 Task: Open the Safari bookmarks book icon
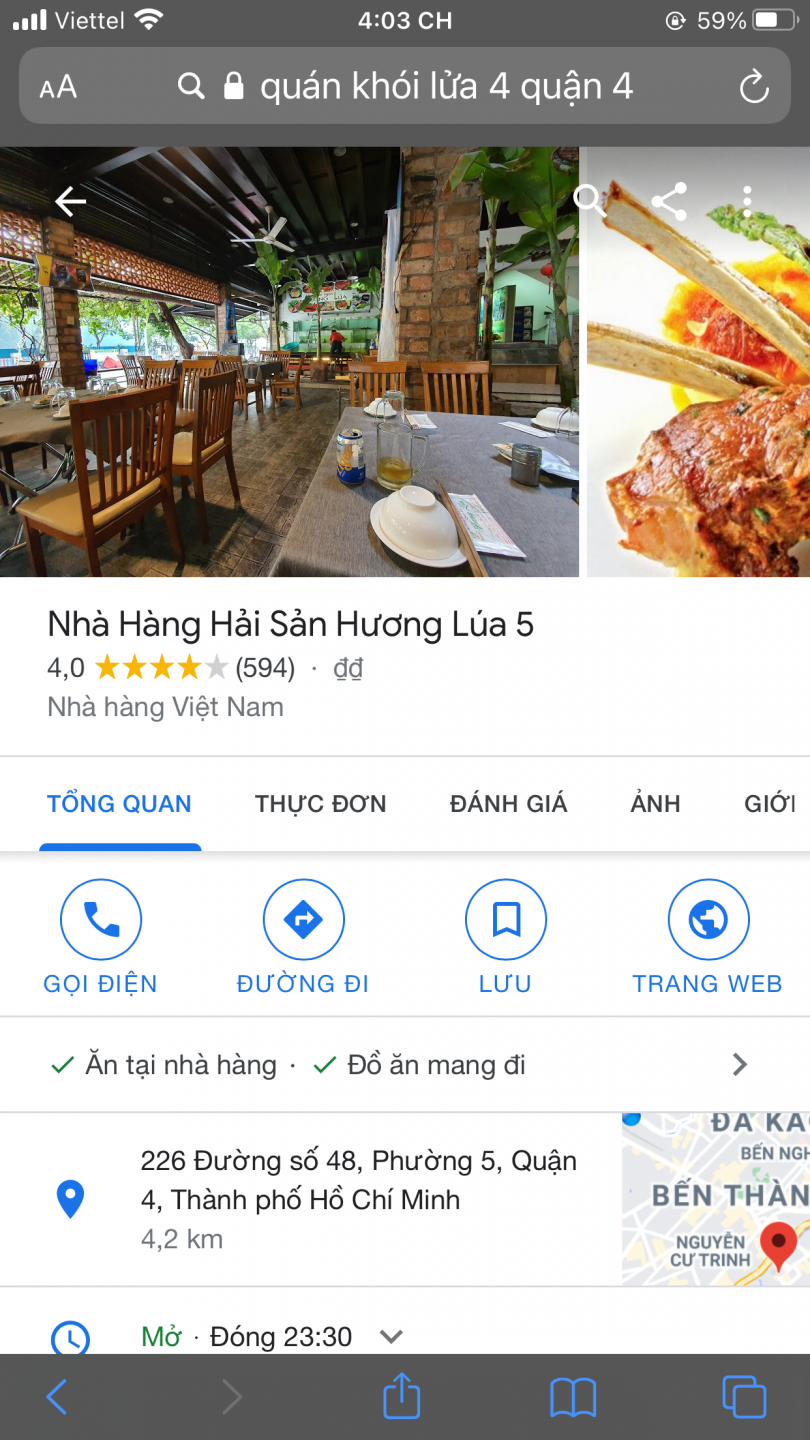click(x=573, y=1396)
